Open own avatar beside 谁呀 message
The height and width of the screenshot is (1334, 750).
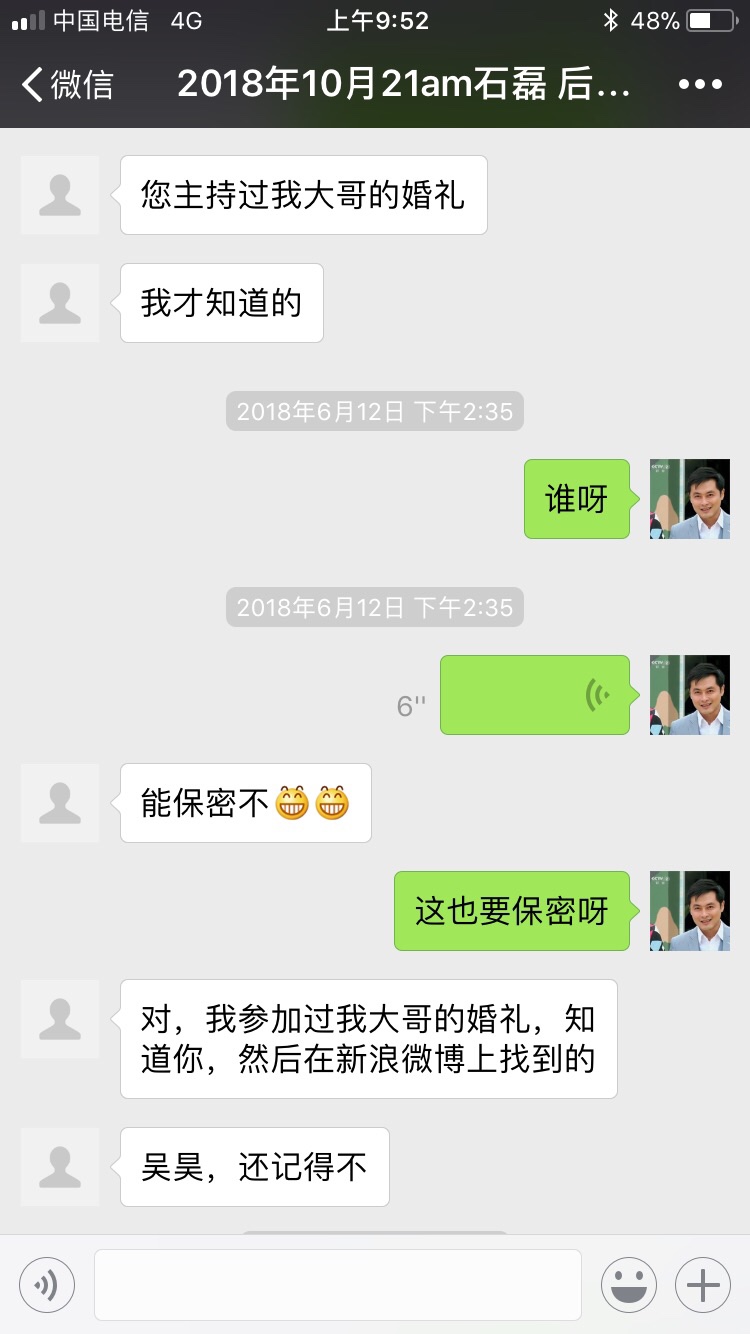(x=690, y=499)
